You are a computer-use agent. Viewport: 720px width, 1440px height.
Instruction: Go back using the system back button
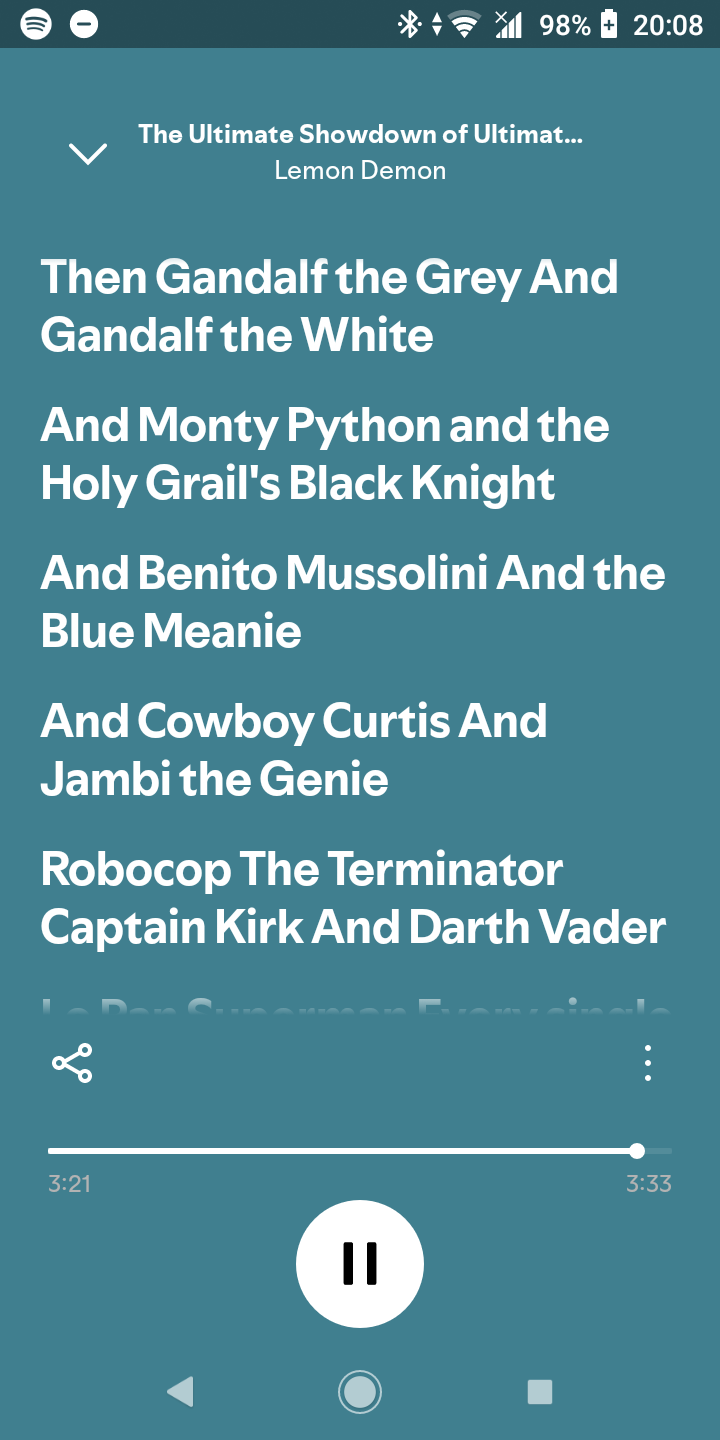point(180,1391)
